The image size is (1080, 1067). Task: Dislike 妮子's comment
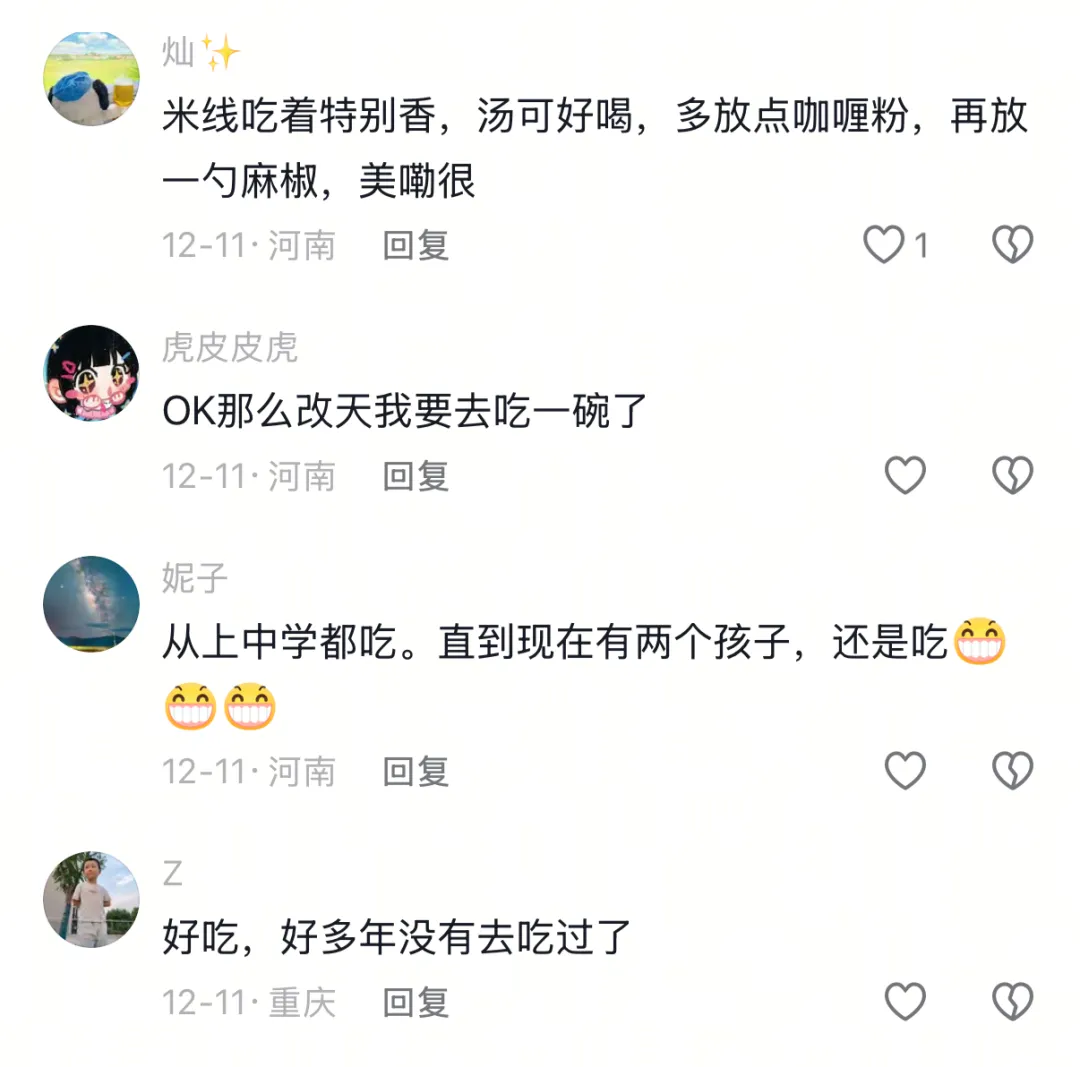pyautogui.click(x=1012, y=771)
